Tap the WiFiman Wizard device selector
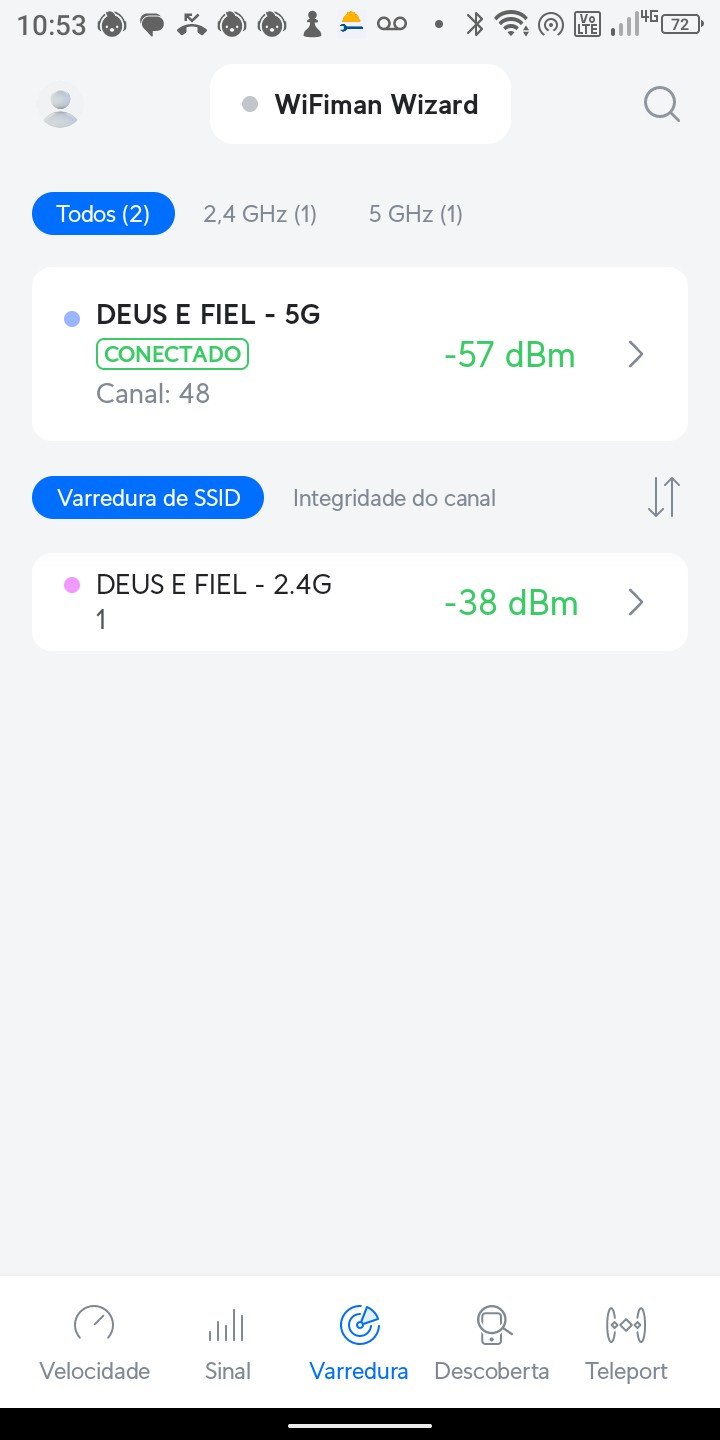This screenshot has width=720, height=1440. point(360,104)
